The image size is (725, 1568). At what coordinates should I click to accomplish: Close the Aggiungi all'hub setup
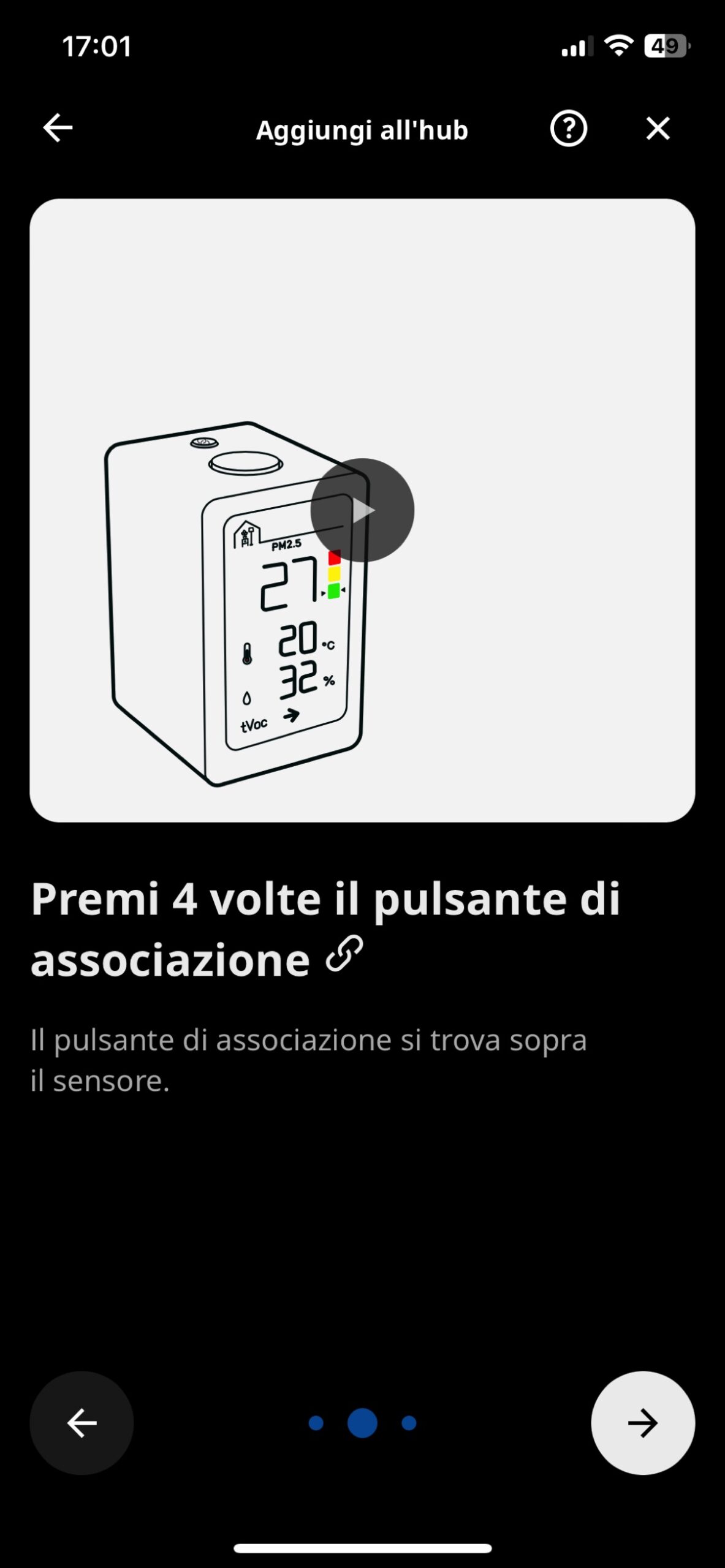pyautogui.click(x=658, y=129)
